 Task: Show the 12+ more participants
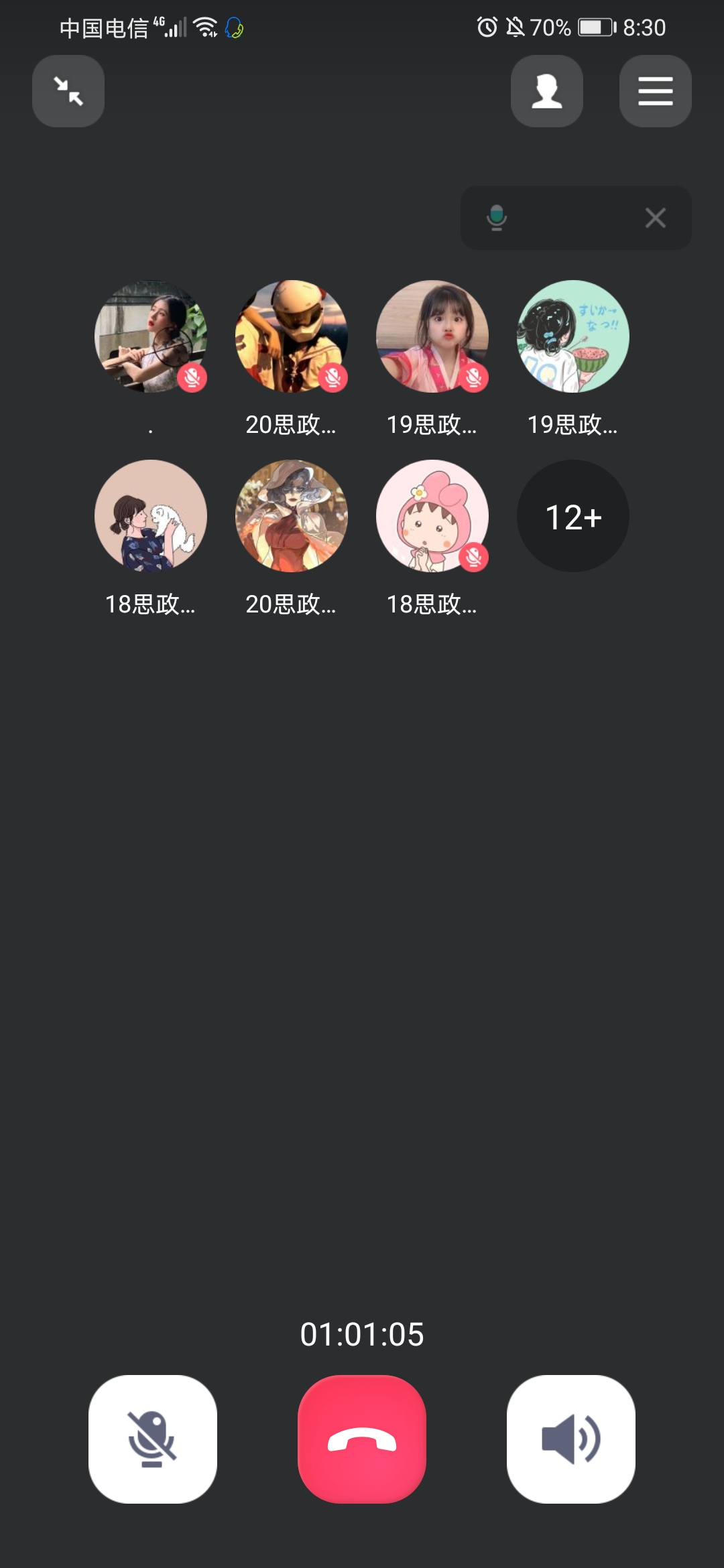(x=573, y=516)
